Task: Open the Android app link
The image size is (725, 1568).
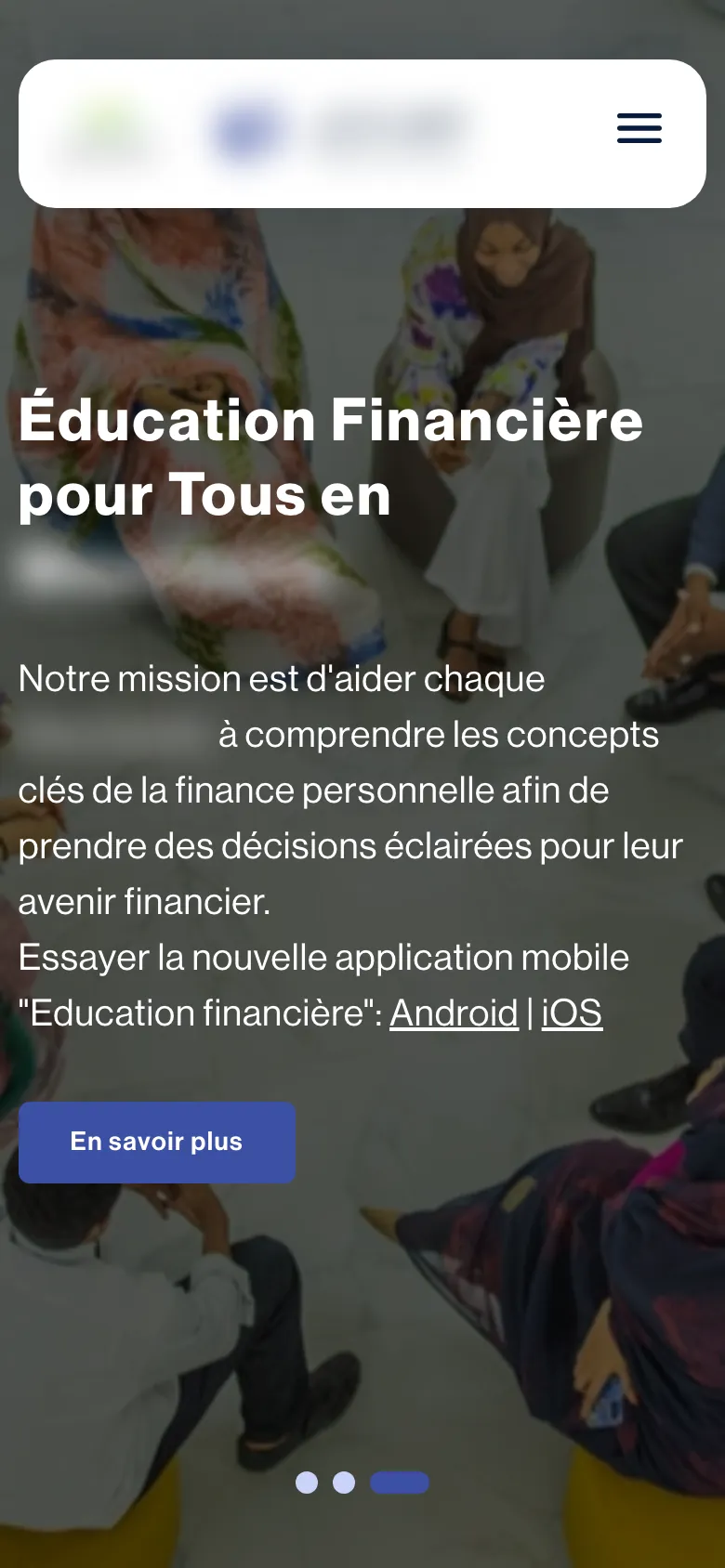Action: tap(454, 1013)
